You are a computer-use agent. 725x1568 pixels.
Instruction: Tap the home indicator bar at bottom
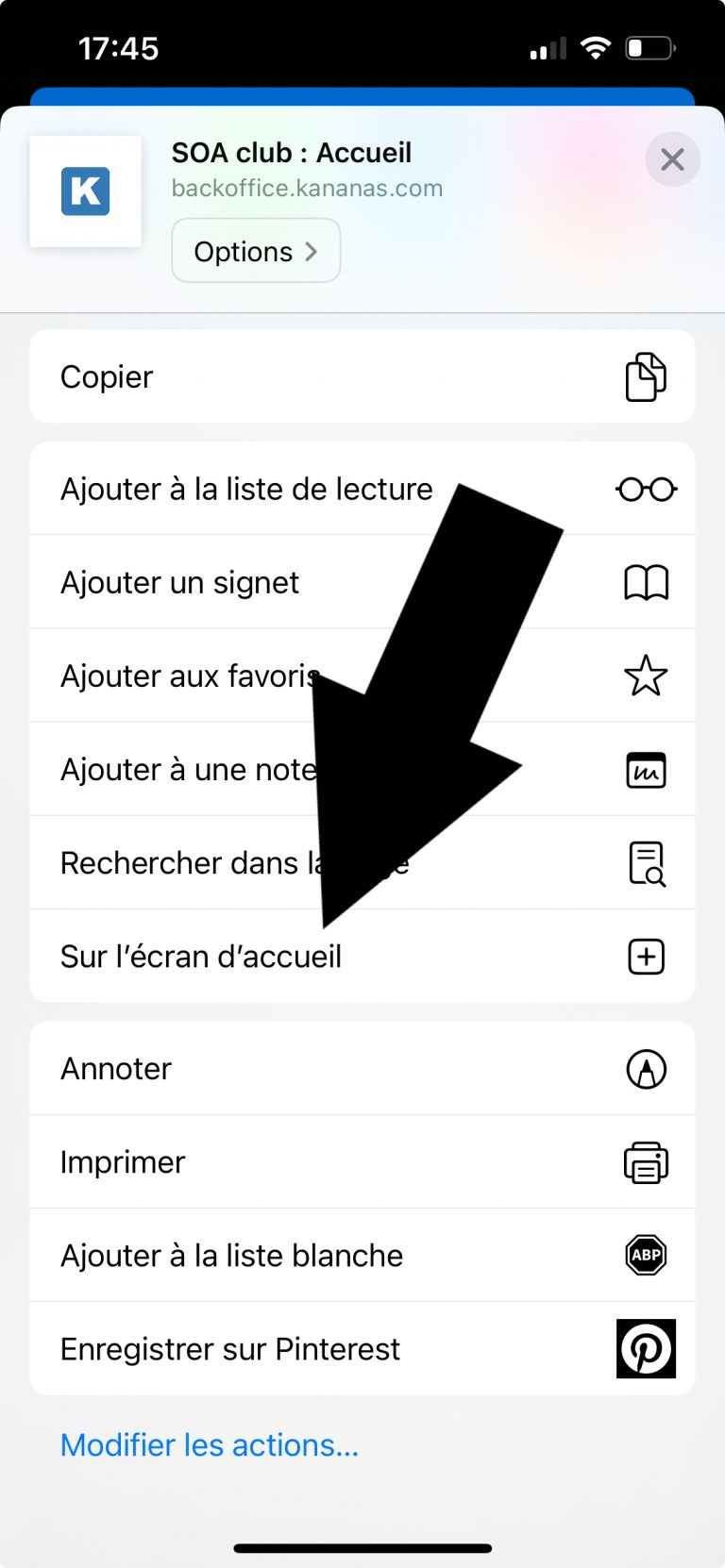[x=362, y=1547]
